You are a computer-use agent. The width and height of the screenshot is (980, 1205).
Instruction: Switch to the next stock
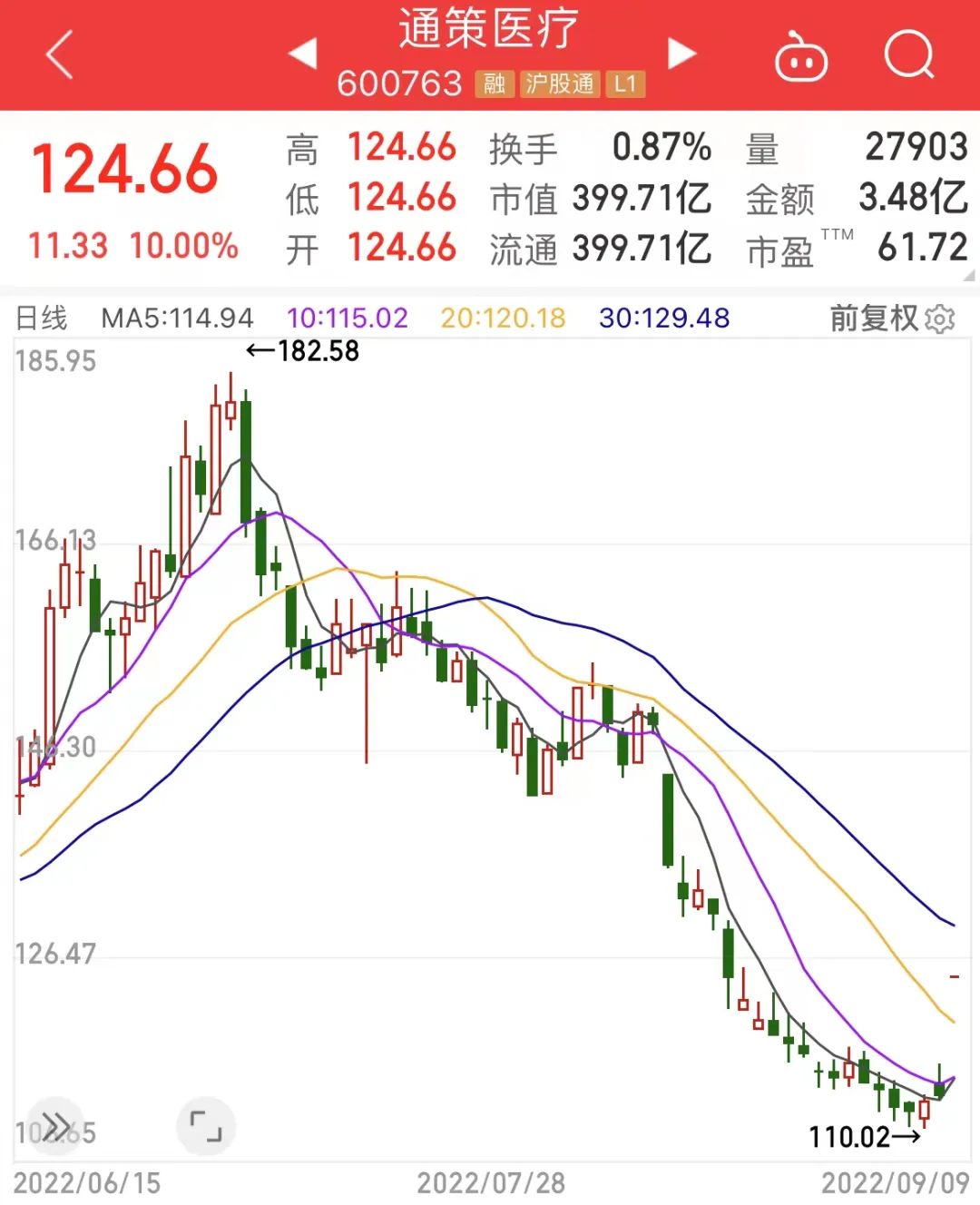coord(681,54)
